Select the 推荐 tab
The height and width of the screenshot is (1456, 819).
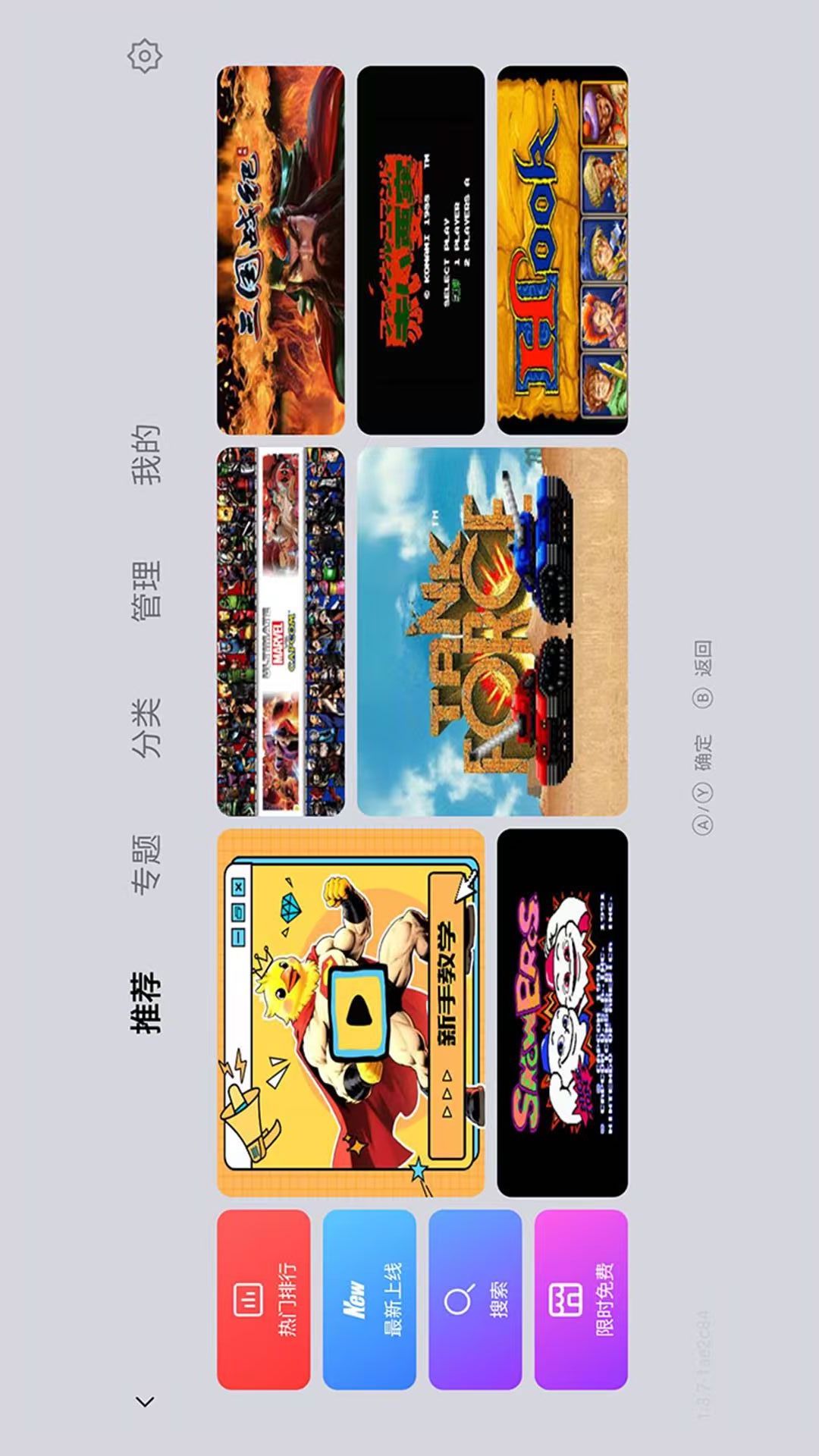[x=146, y=1003]
